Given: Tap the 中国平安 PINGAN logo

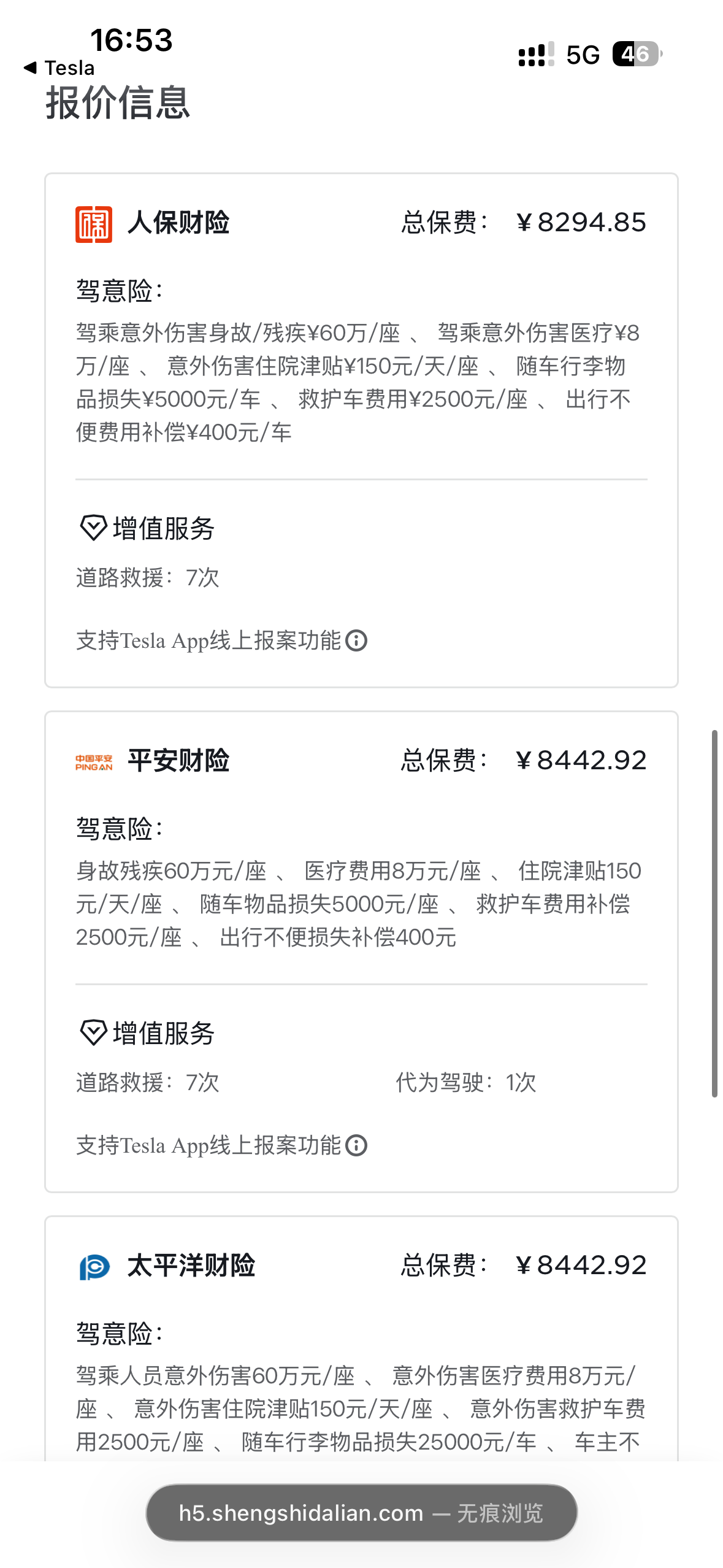Looking at the screenshot, I should pyautogui.click(x=94, y=763).
